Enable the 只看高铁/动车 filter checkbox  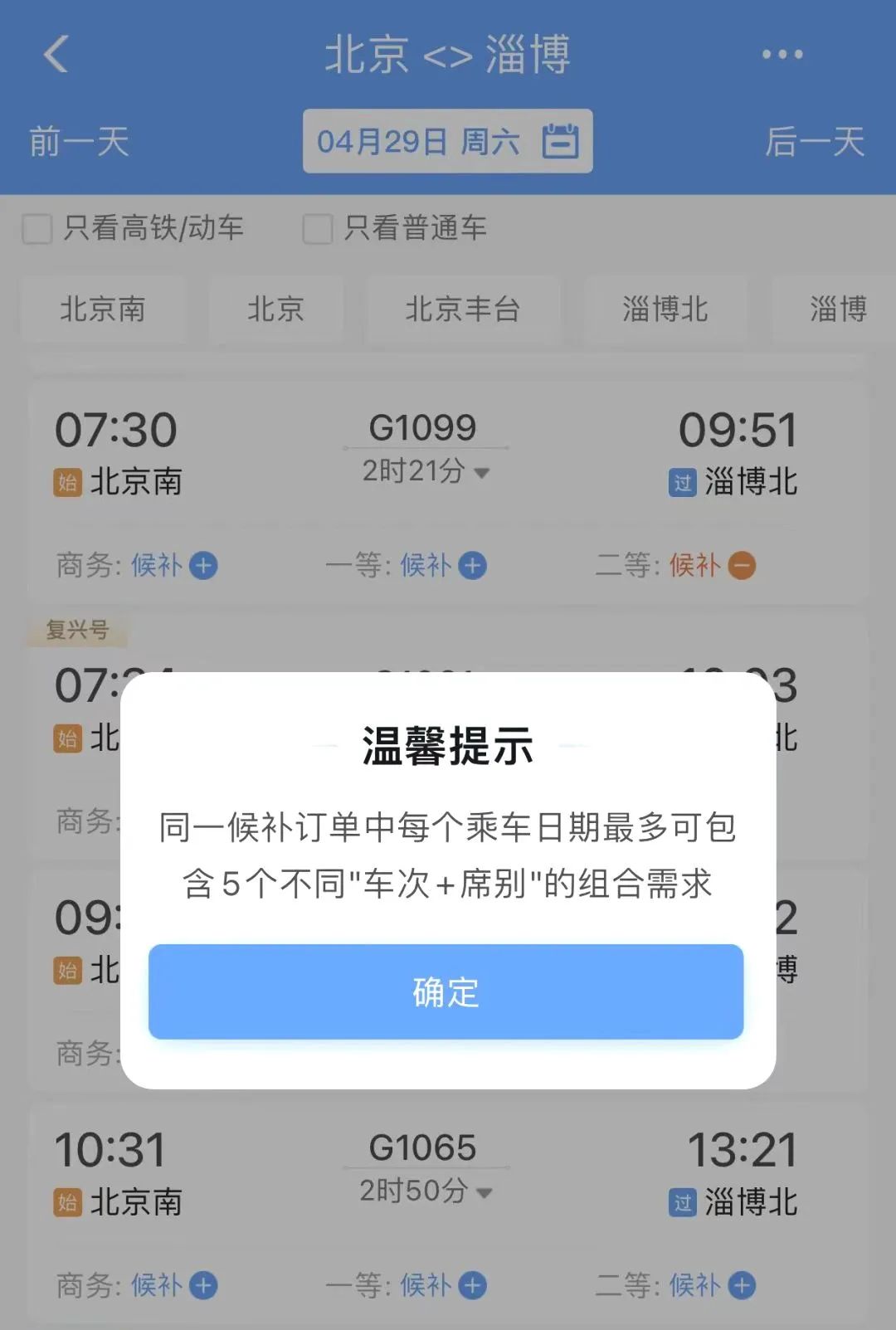(x=37, y=229)
